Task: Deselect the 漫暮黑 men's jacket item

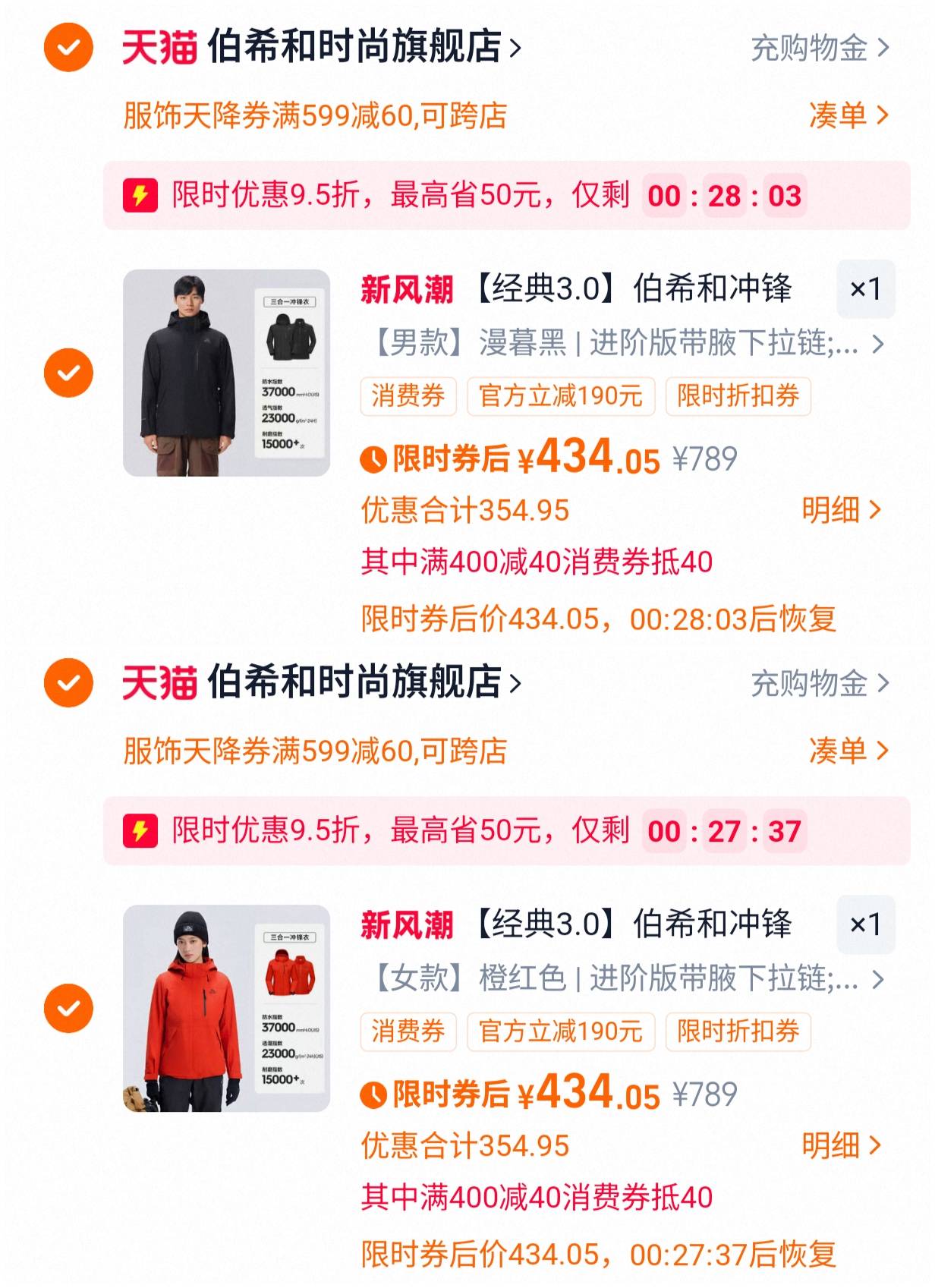Action: point(68,373)
